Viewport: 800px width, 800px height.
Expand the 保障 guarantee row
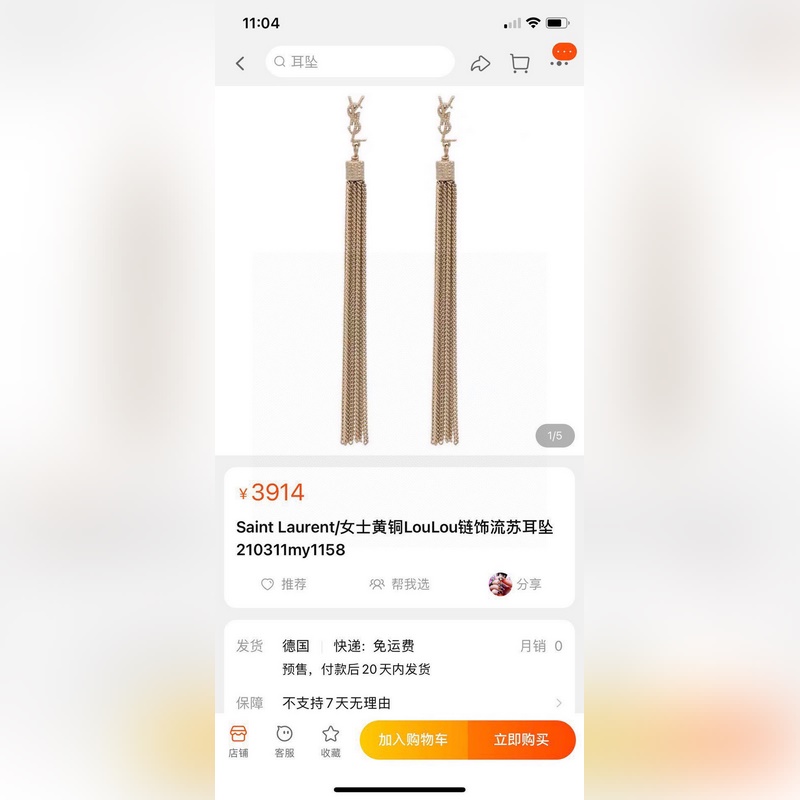[x=400, y=703]
